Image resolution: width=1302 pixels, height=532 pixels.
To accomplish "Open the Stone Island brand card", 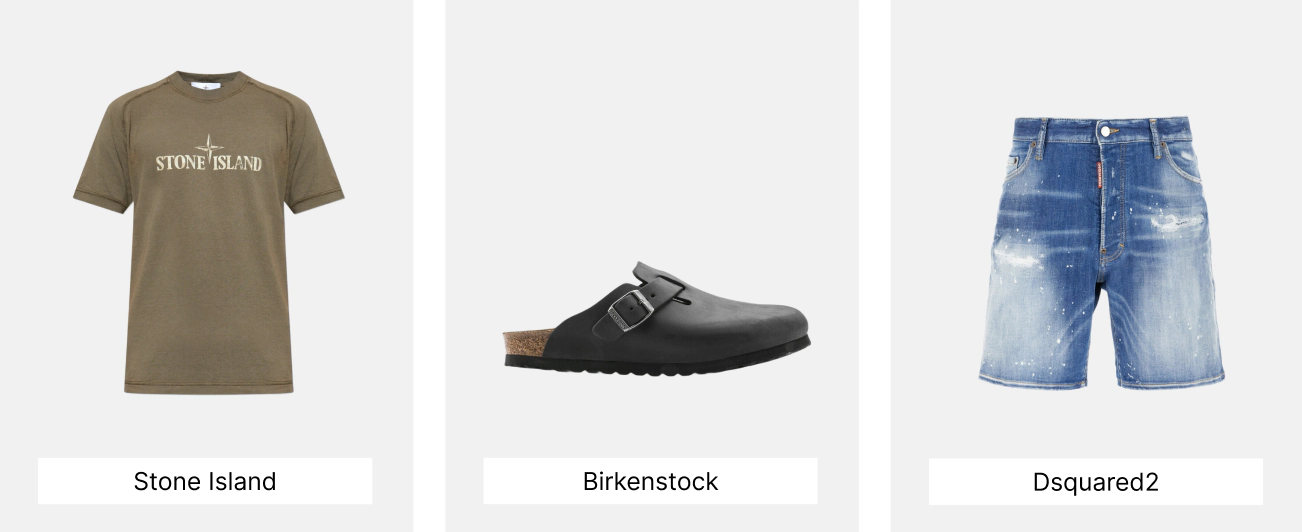I will tap(205, 481).
